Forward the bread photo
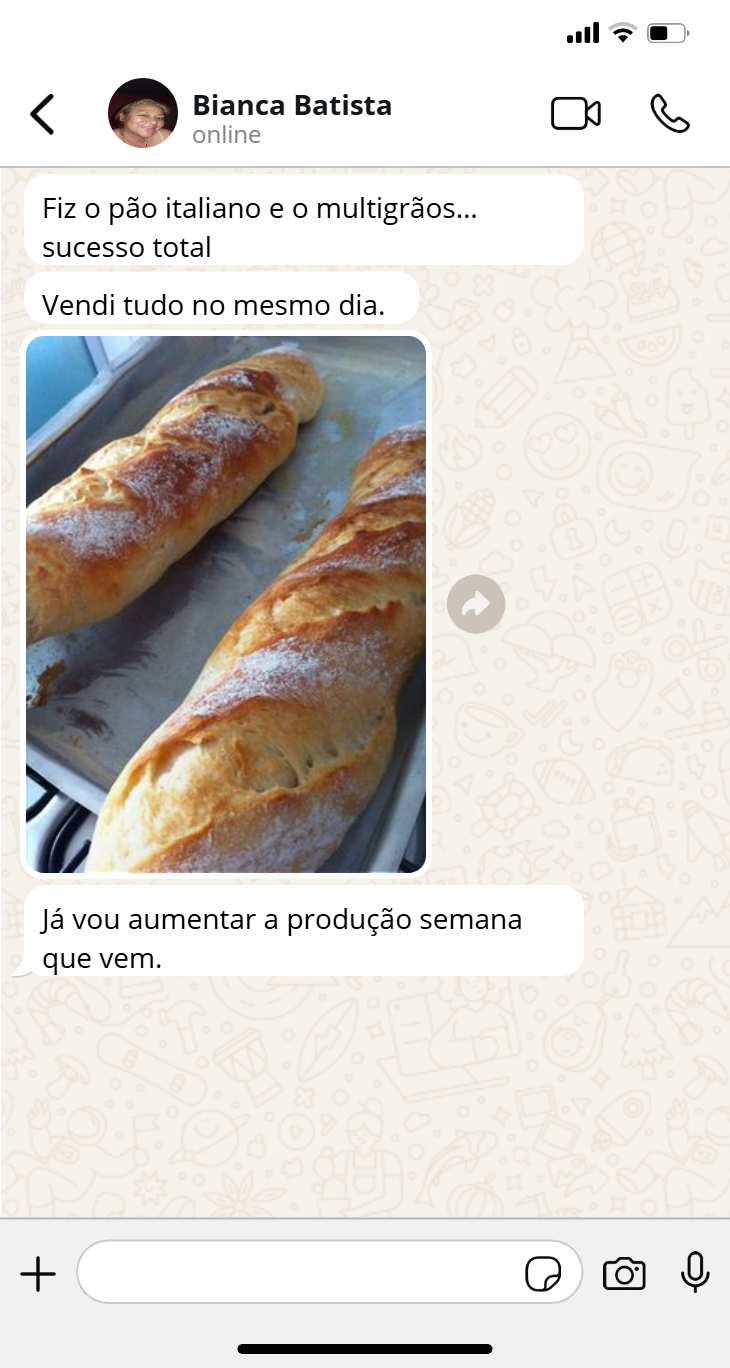Image resolution: width=730 pixels, height=1368 pixels. 476,604
